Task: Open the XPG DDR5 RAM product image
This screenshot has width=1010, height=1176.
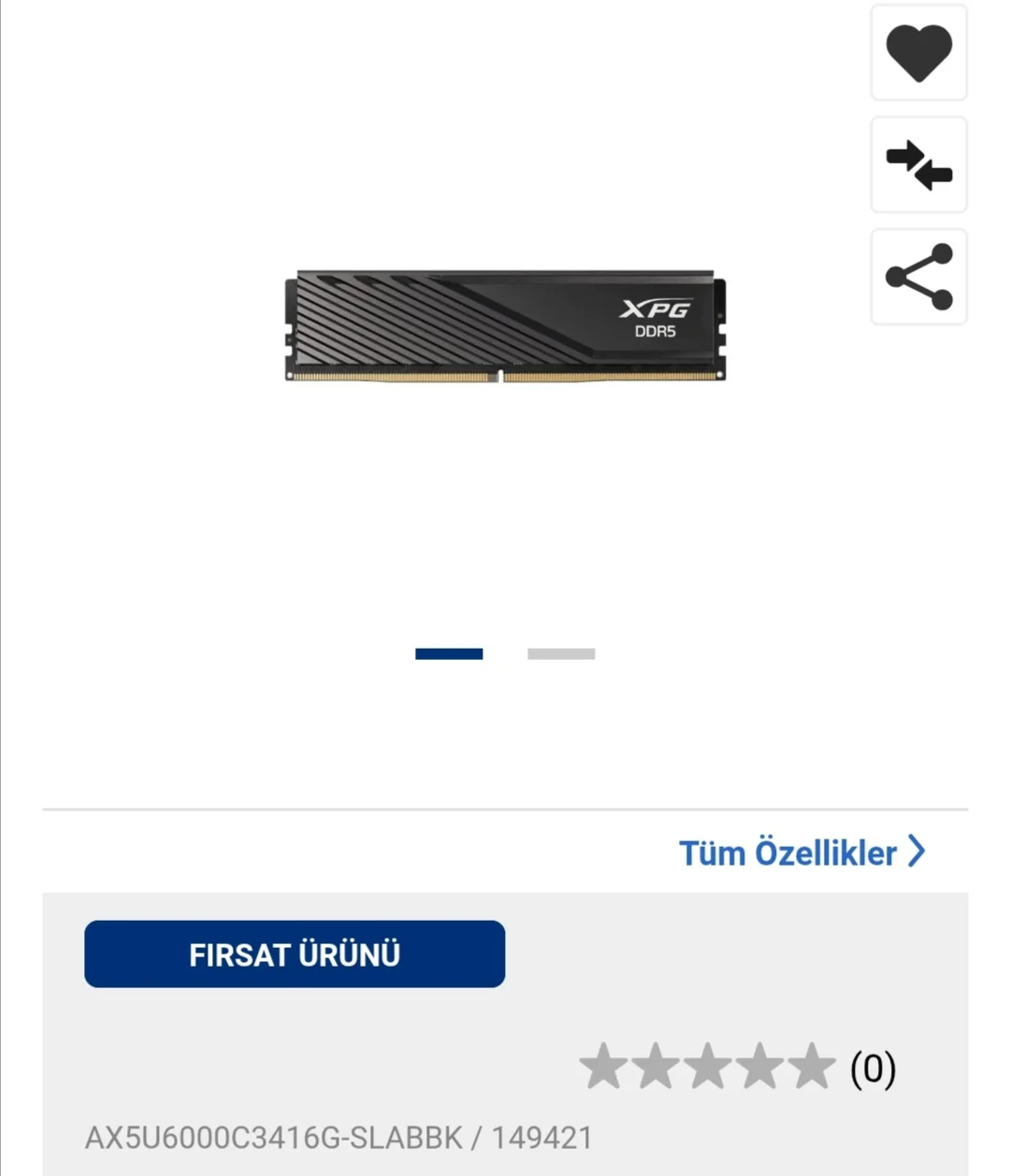Action: (x=505, y=325)
